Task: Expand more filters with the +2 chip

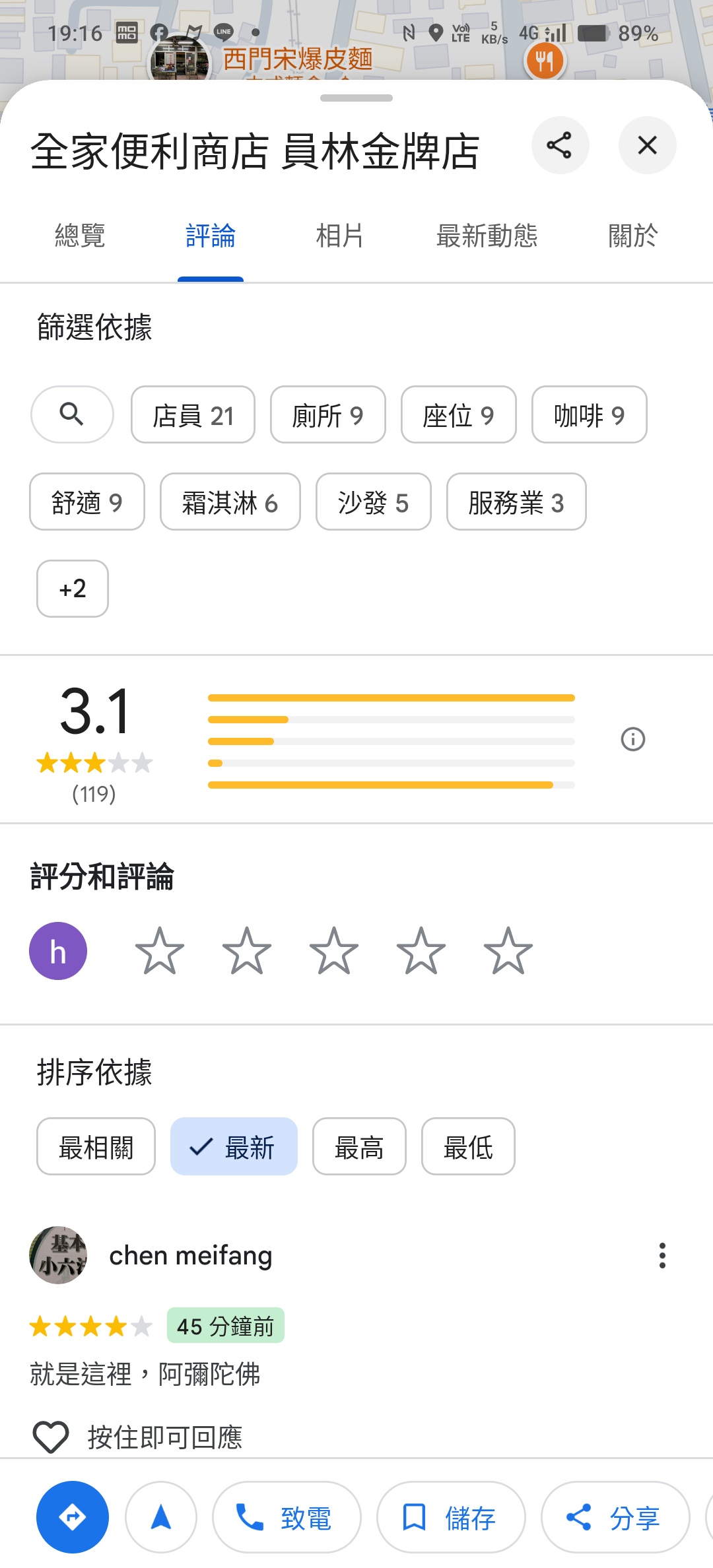Action: 73,589
